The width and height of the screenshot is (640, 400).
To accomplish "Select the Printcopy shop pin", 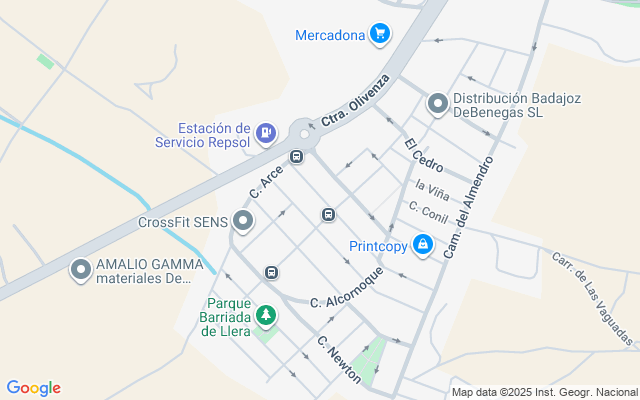I will pos(422,245).
